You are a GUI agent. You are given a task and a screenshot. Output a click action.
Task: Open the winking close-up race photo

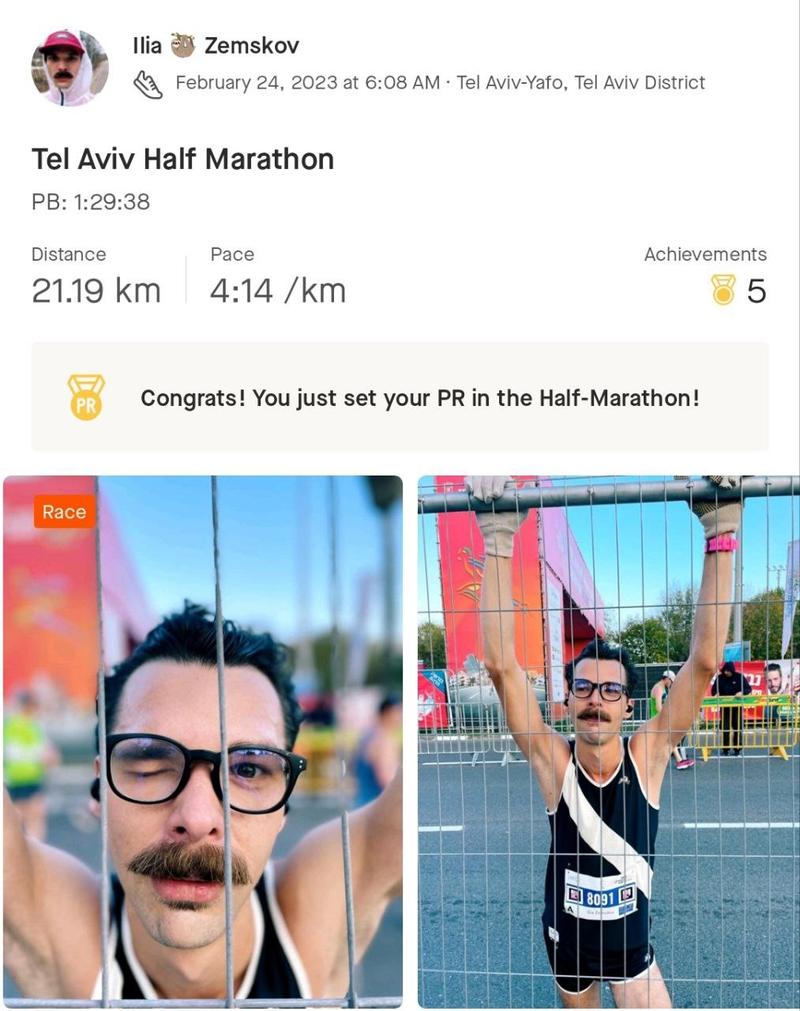(203, 740)
